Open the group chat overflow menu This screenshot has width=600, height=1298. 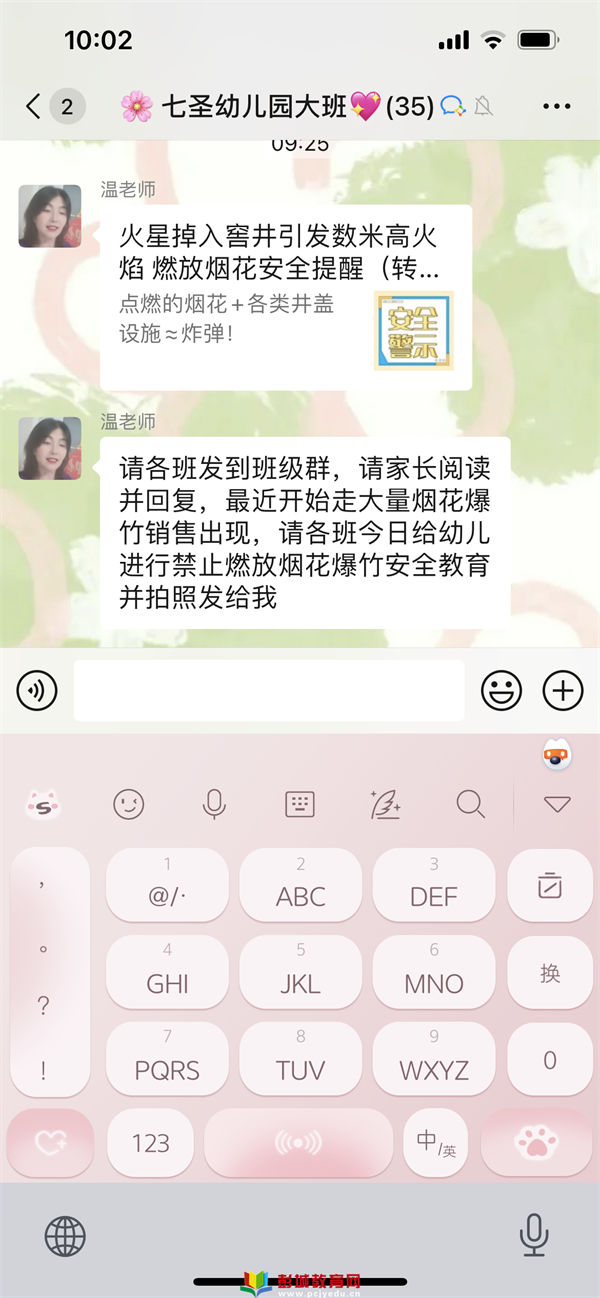[x=555, y=106]
